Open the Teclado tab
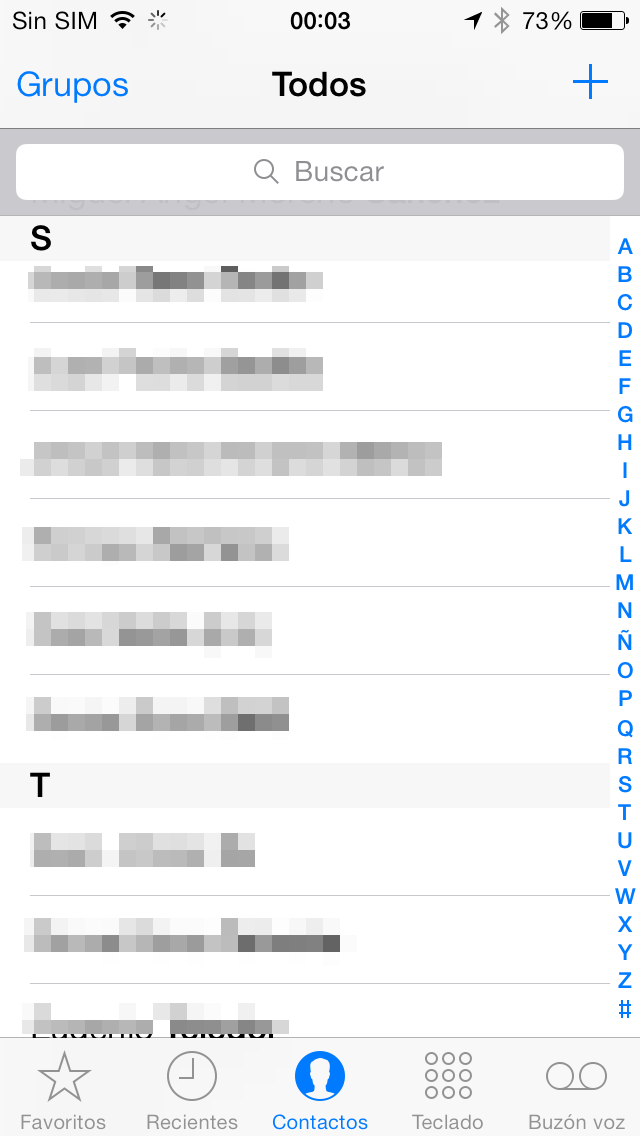Viewport: 640px width, 1136px height. click(x=448, y=1090)
